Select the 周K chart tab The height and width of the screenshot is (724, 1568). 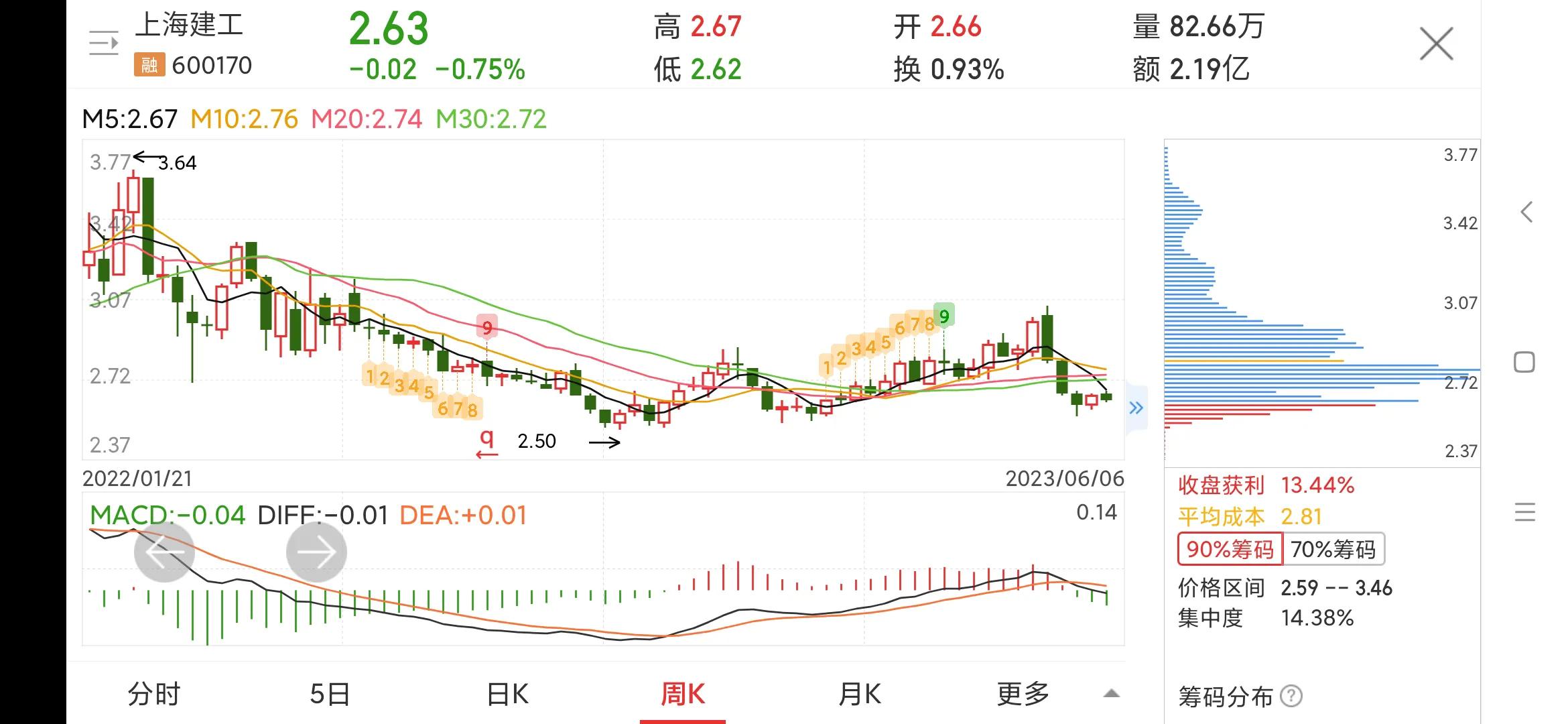pos(683,694)
